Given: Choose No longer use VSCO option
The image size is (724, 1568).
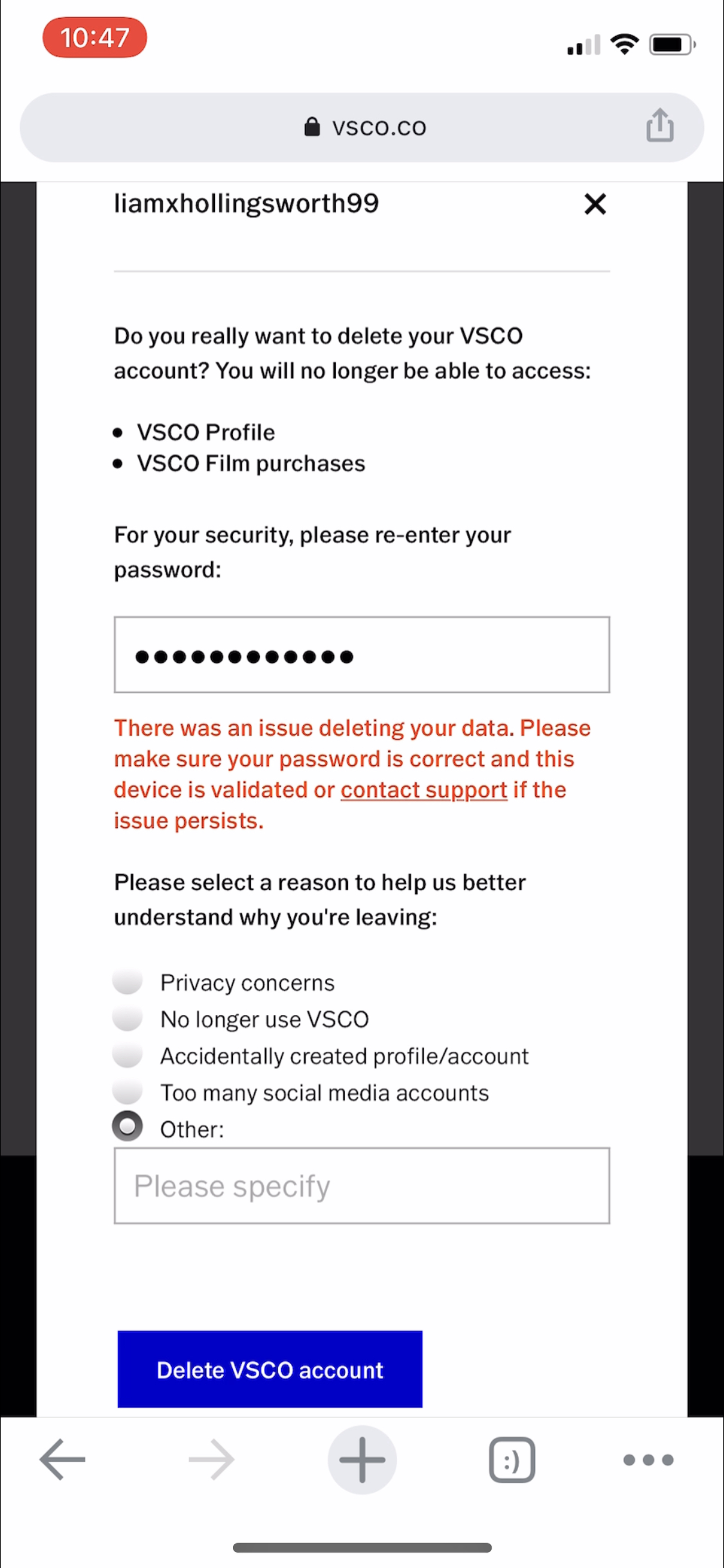Looking at the screenshot, I should (127, 1018).
